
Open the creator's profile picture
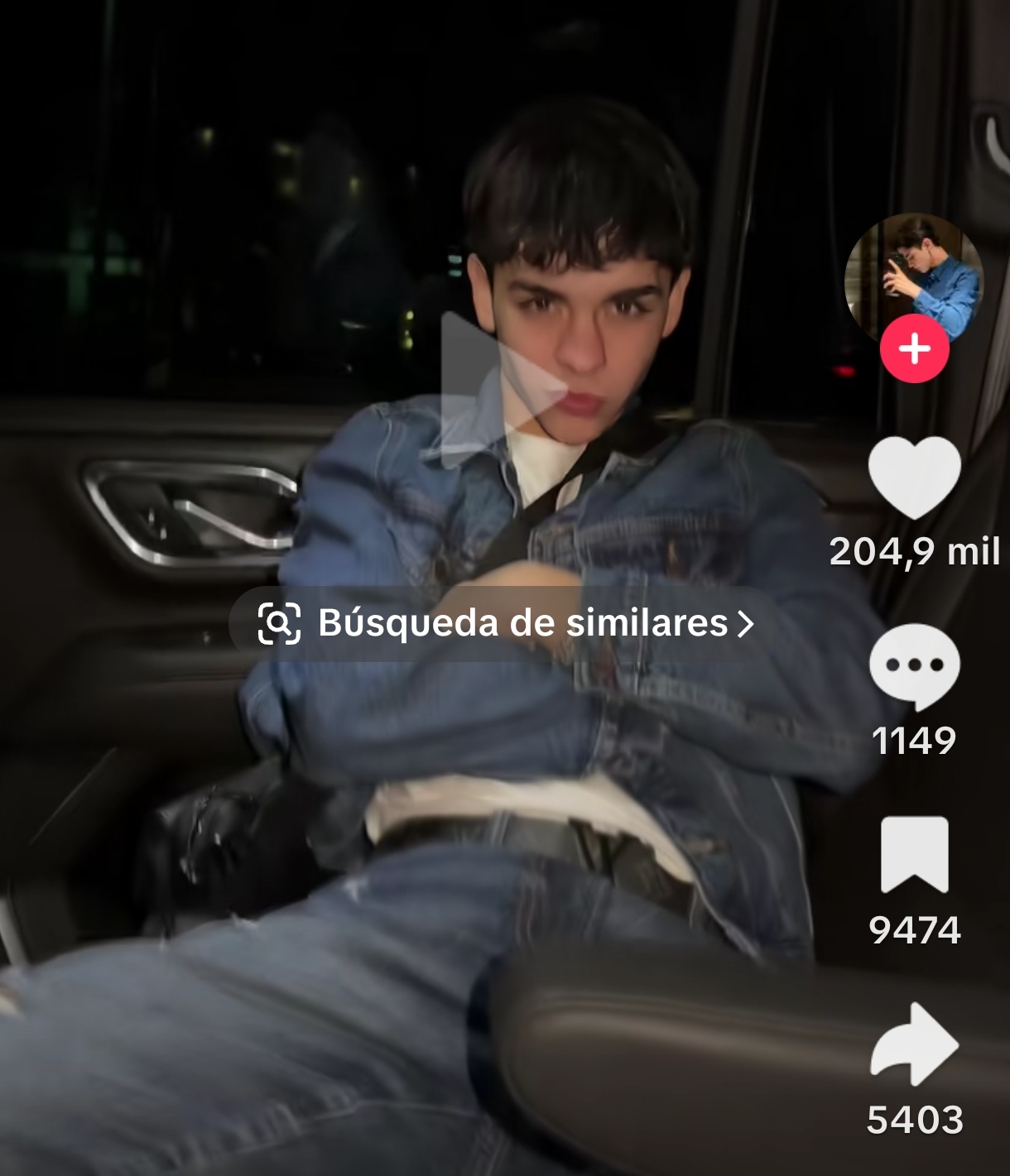point(913,276)
